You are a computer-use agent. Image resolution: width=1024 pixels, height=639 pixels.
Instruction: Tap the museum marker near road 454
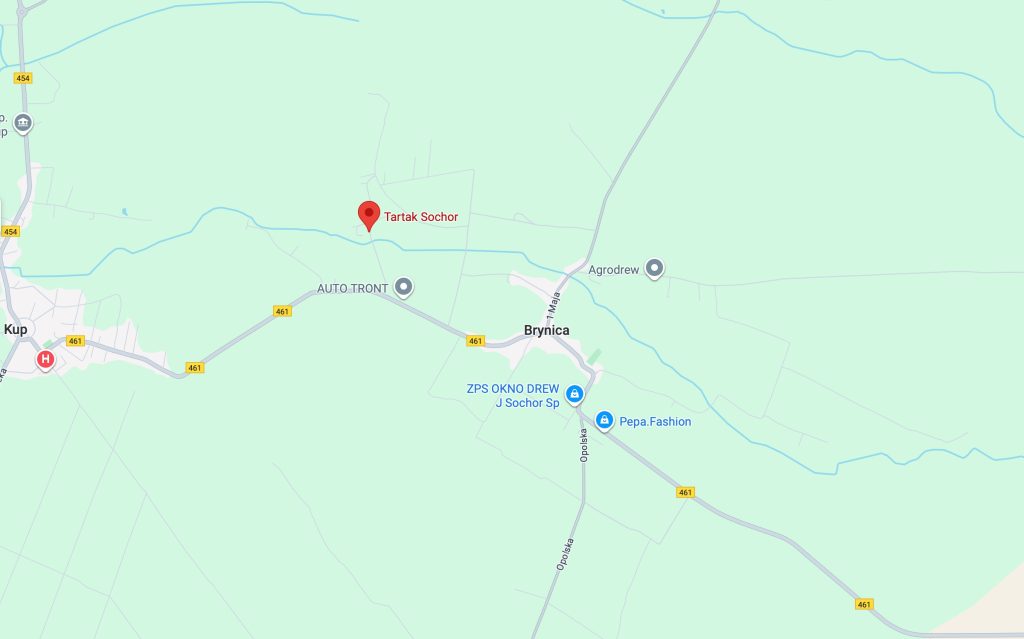[x=23, y=123]
